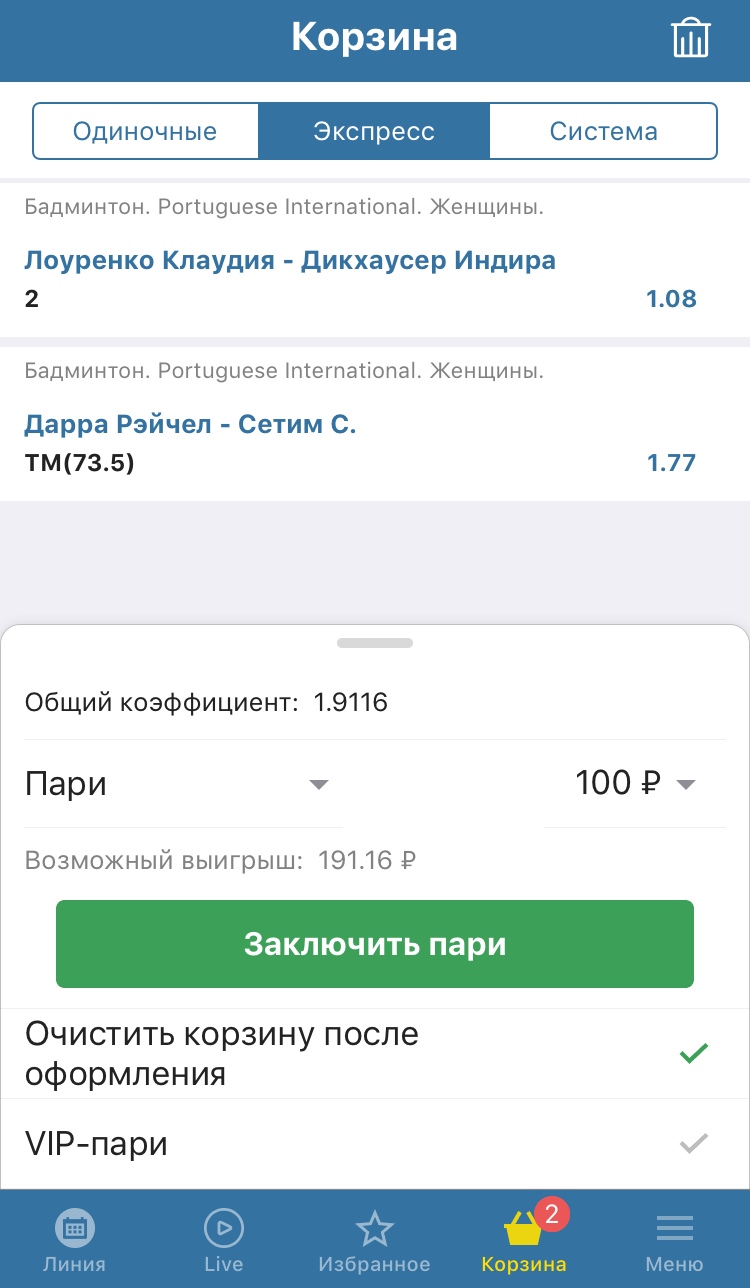Select the Экспресс tab
Screen dimensions: 750x1288
point(374,131)
